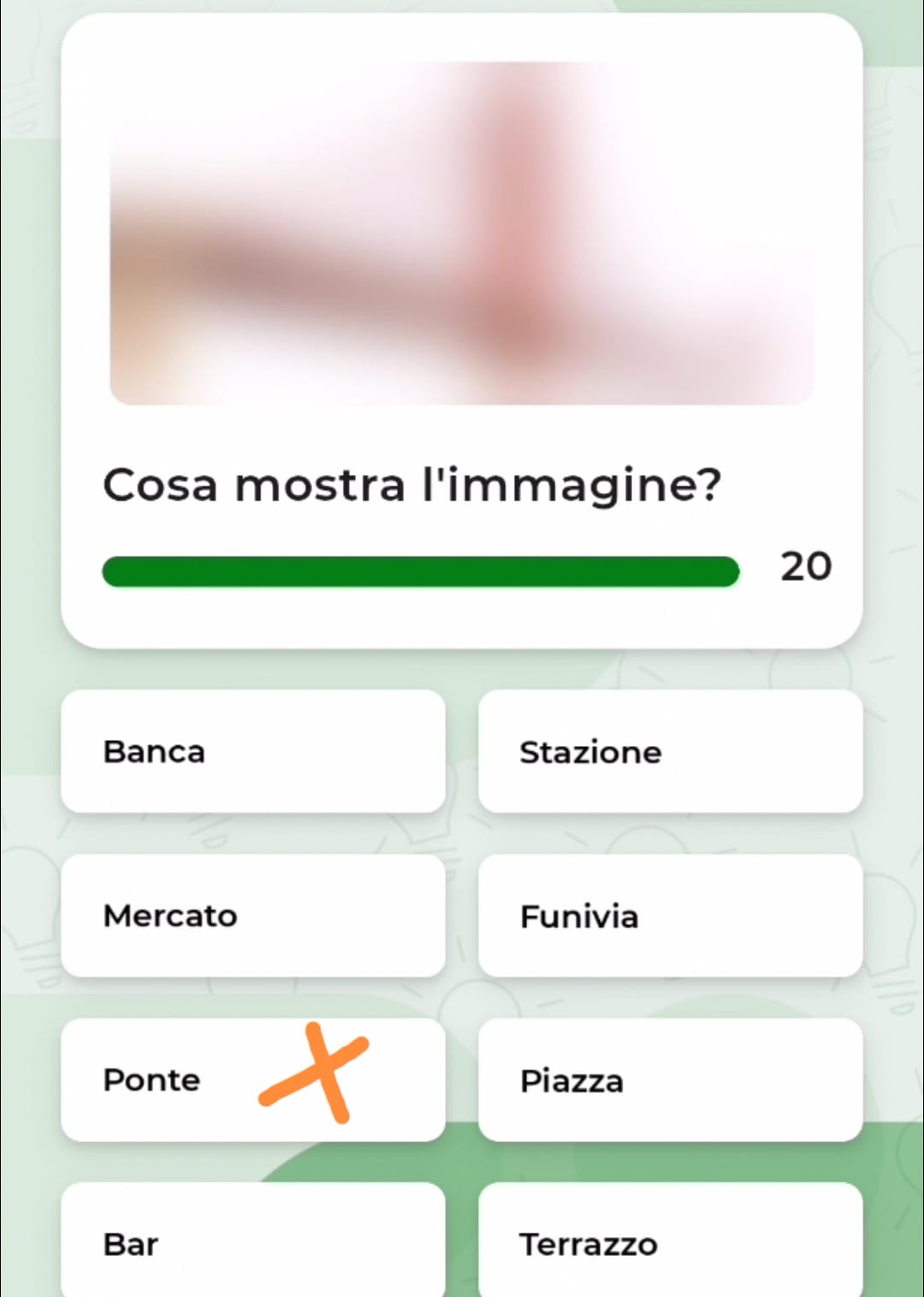Pick the Mercato option
924x1297 pixels.
click(253, 915)
